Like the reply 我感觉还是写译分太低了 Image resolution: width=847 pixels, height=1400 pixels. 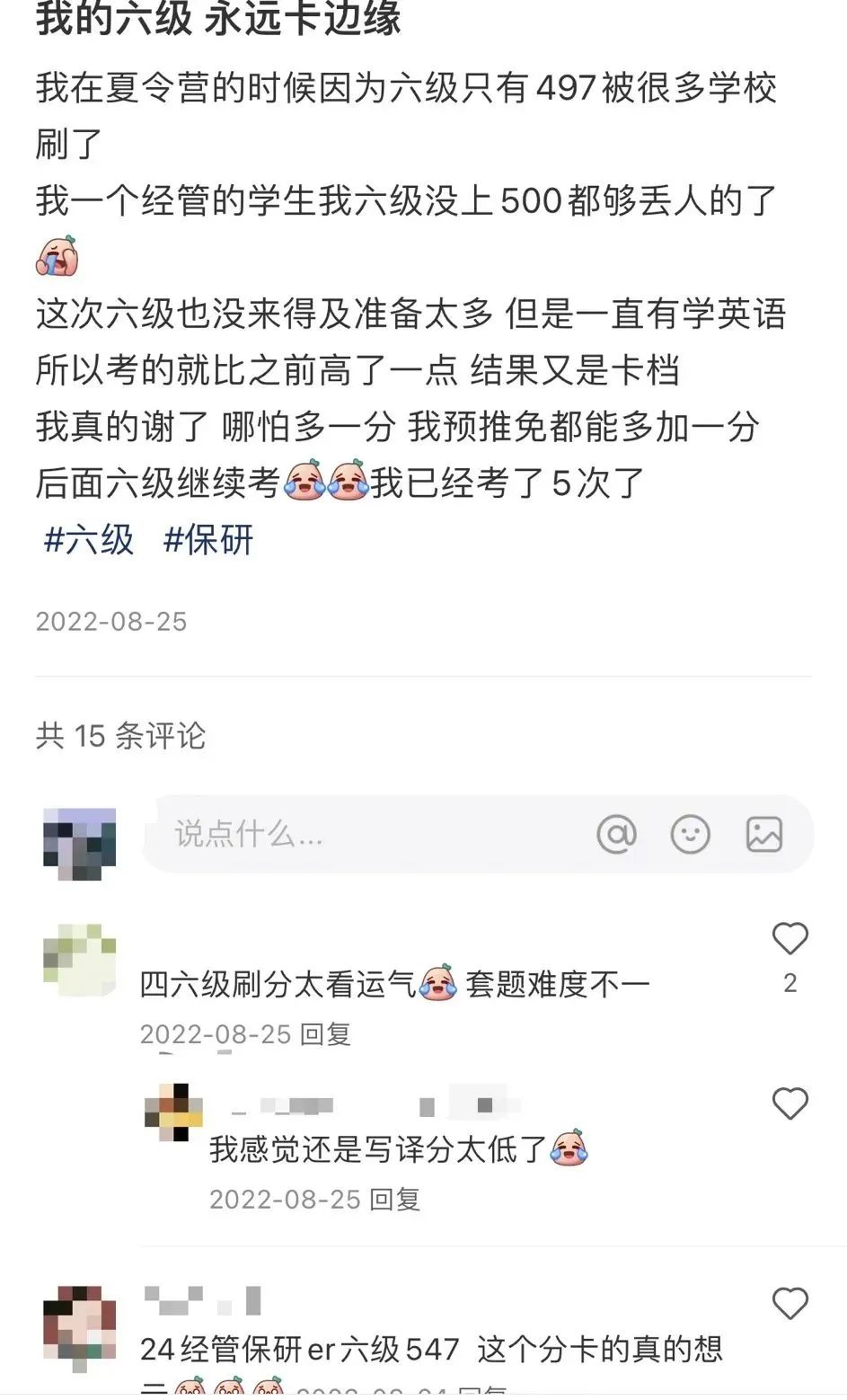tap(790, 1103)
